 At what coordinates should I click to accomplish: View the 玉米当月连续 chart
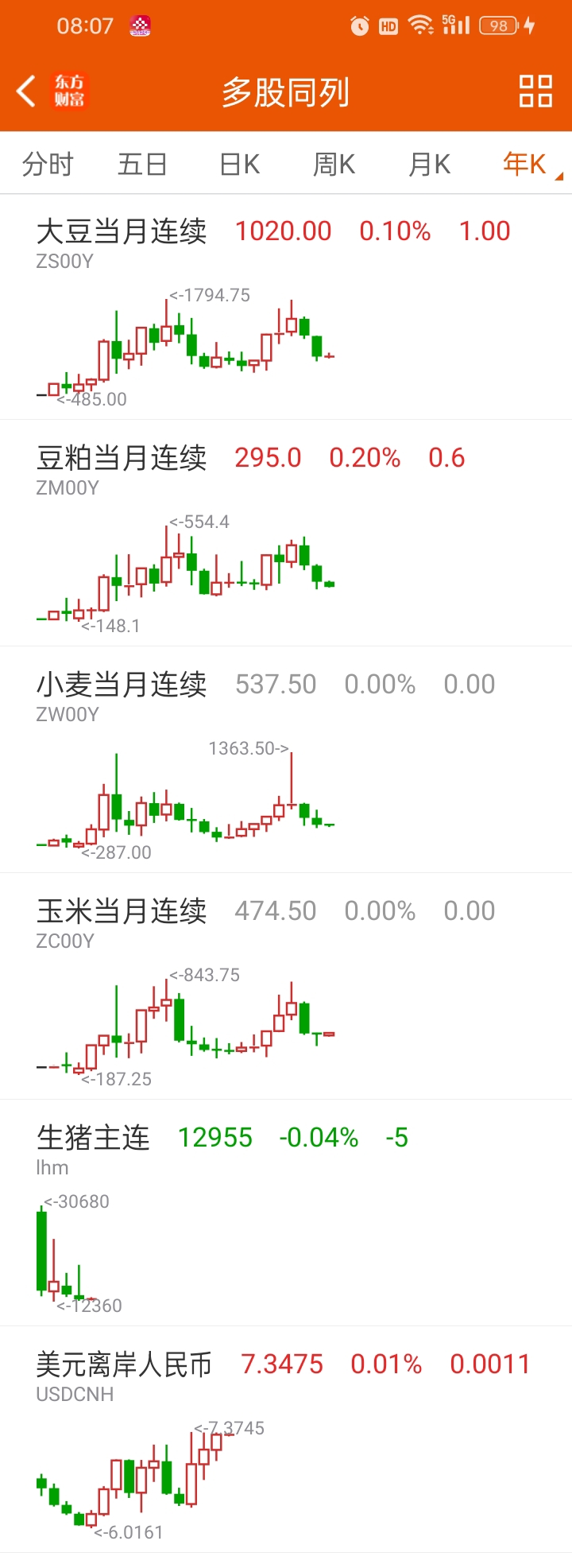click(x=187, y=1022)
